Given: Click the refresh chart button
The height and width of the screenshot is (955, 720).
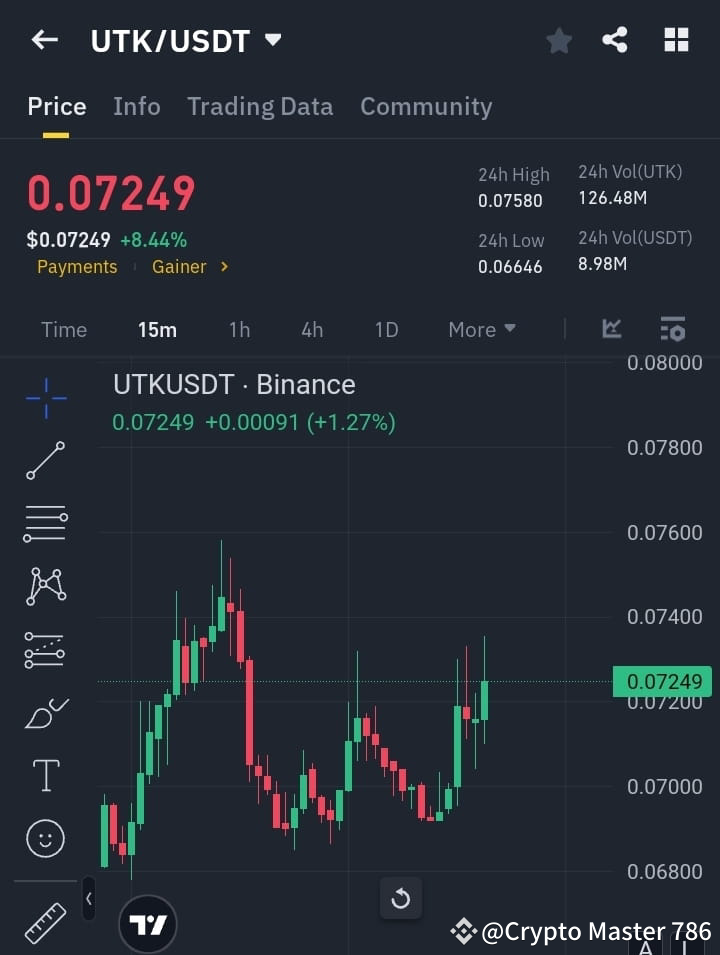Looking at the screenshot, I should click(x=401, y=898).
